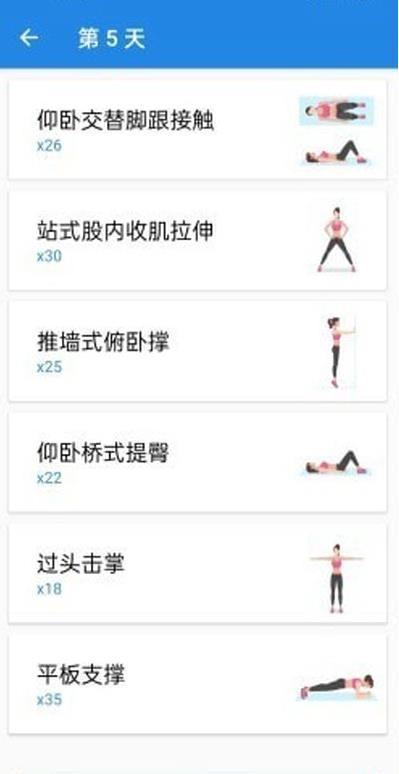Open the 站式股内收肌拉伸 exercise
The image size is (399, 774).
(x=198, y=240)
